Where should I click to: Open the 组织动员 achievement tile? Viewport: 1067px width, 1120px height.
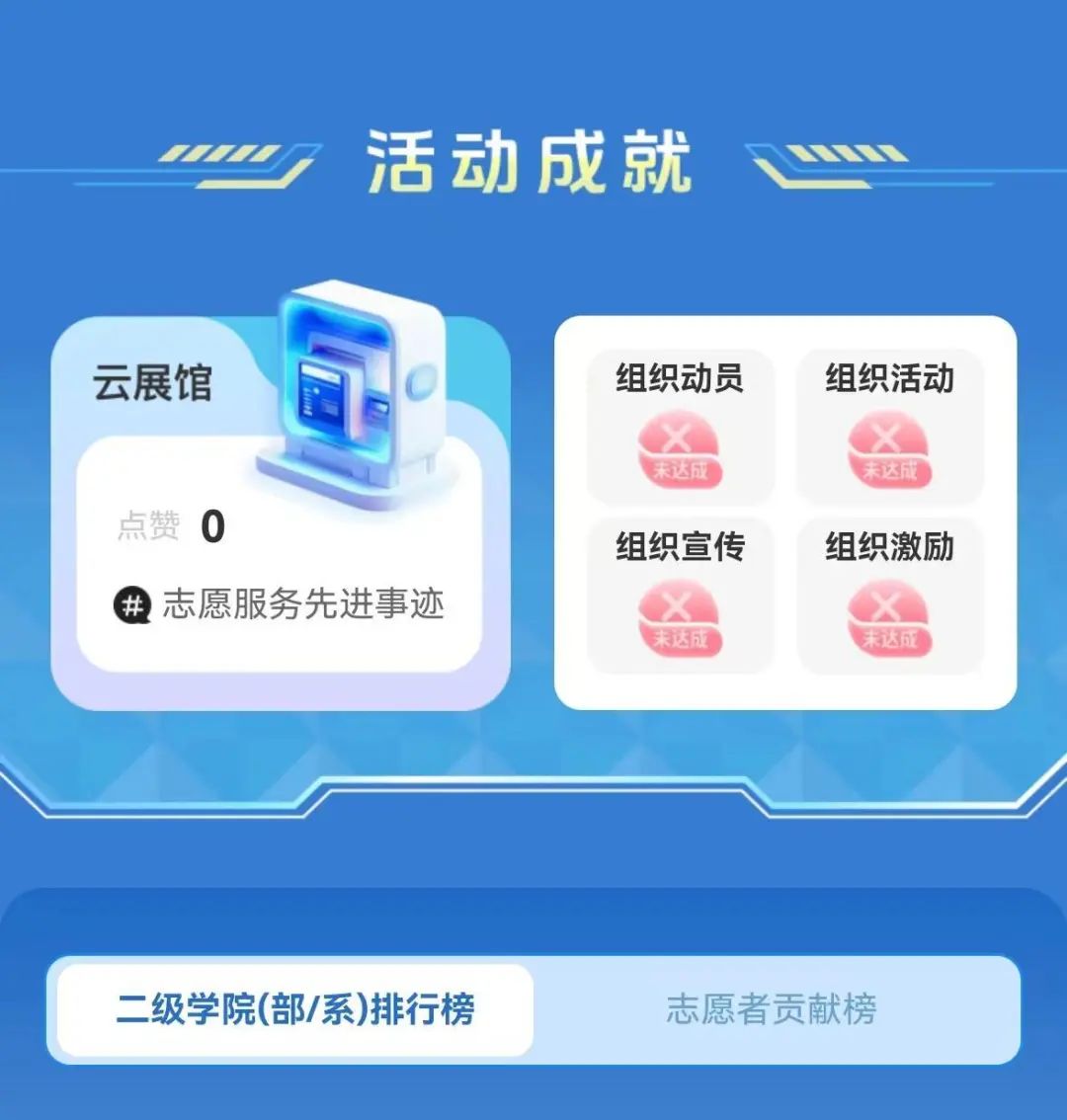pyautogui.click(x=680, y=428)
